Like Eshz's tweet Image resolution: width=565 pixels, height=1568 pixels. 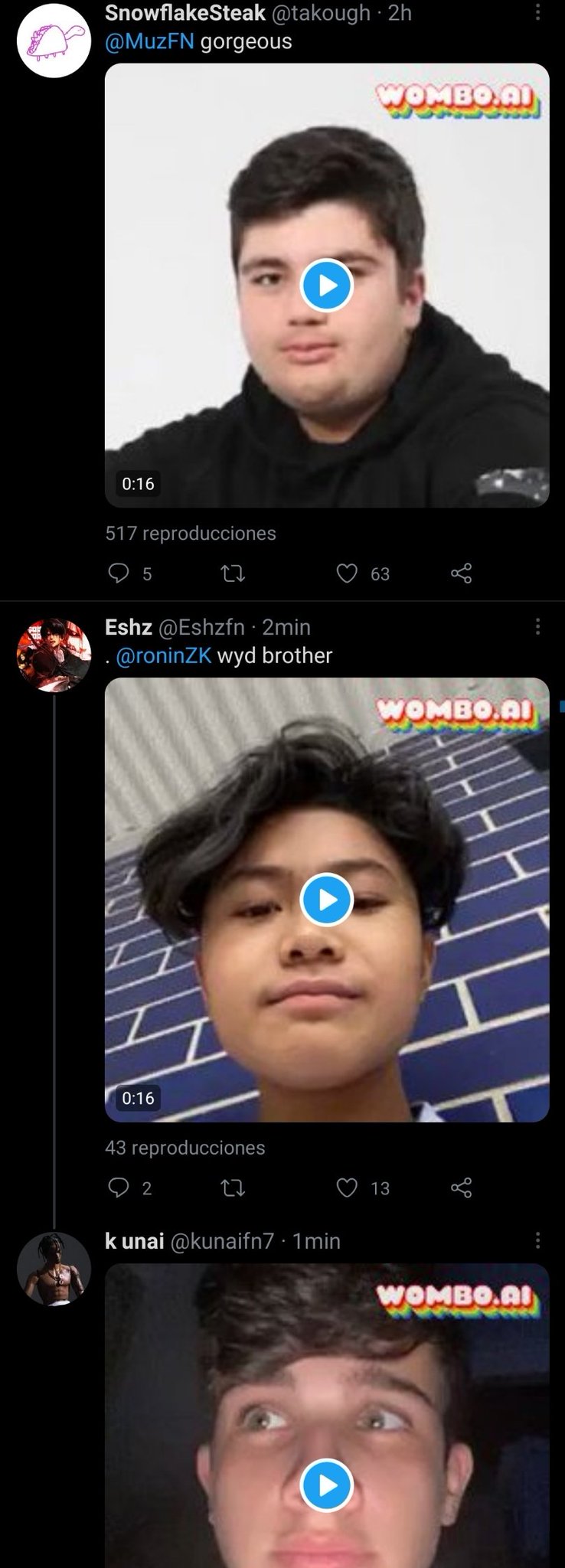[x=348, y=1187]
